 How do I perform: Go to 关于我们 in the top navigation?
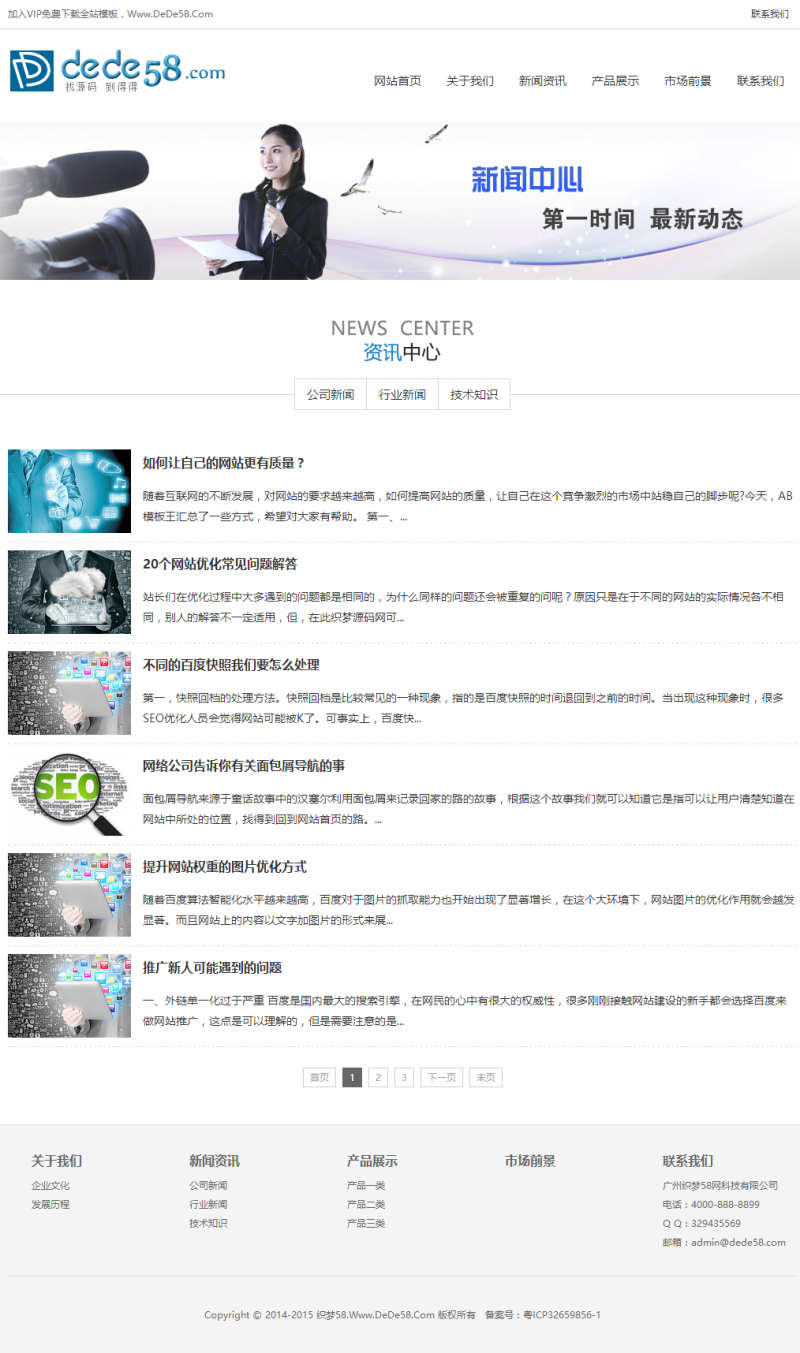point(470,81)
